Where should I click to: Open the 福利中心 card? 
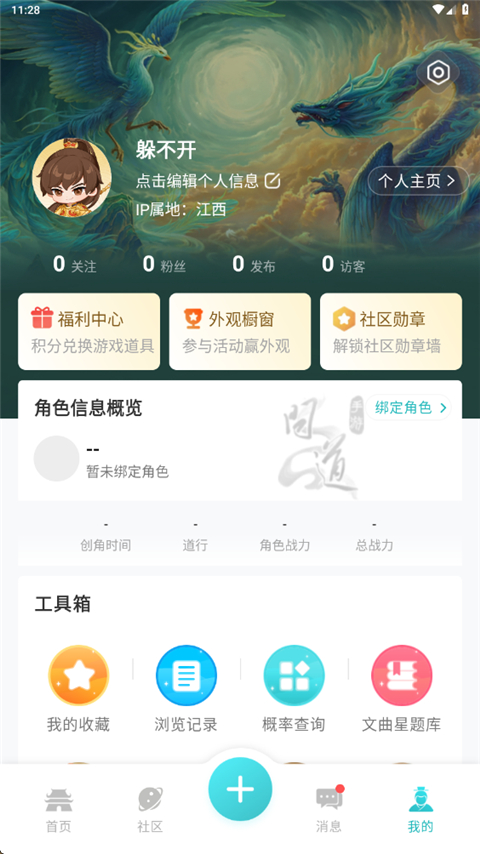coord(89,332)
